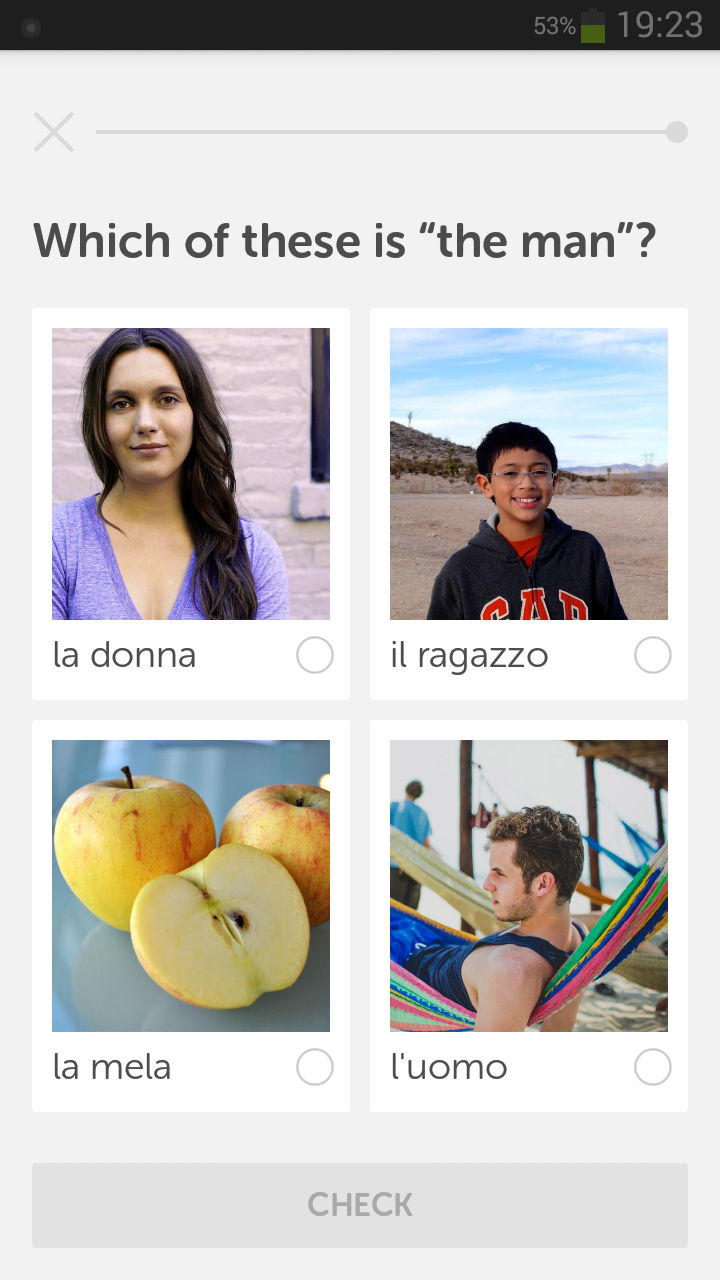Choose the 'il ragazzo' answer card
This screenshot has height=1280, width=720.
click(x=528, y=504)
